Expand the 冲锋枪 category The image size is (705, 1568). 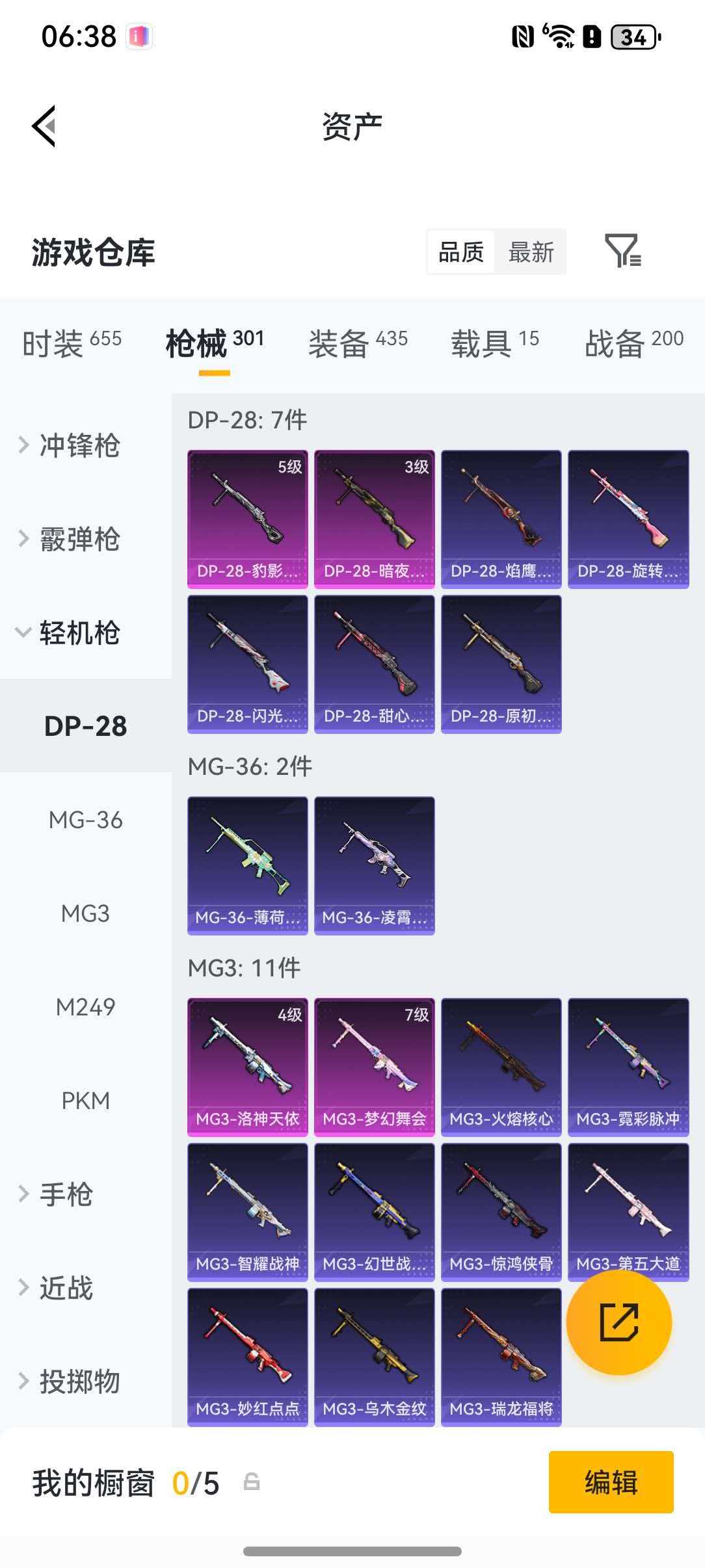tap(79, 446)
